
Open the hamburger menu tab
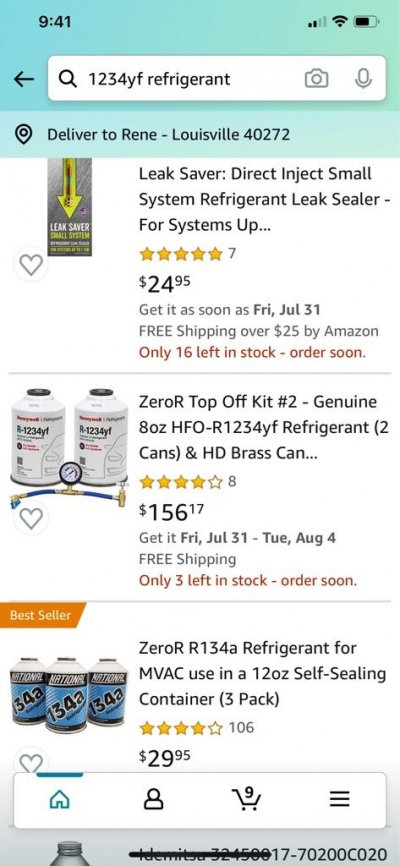[x=340, y=799]
